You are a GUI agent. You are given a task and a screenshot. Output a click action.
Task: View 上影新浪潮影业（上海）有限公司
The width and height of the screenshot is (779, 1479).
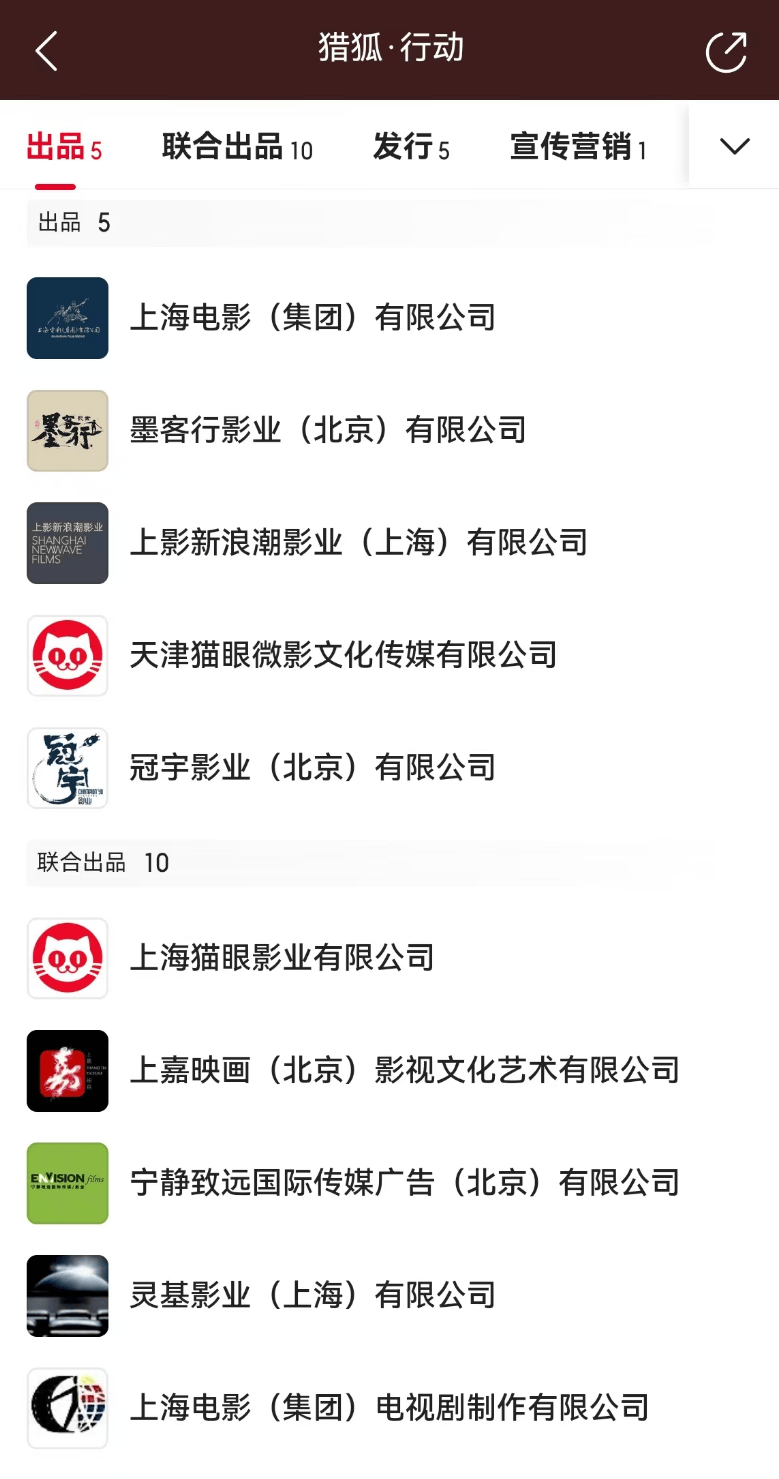coord(358,543)
